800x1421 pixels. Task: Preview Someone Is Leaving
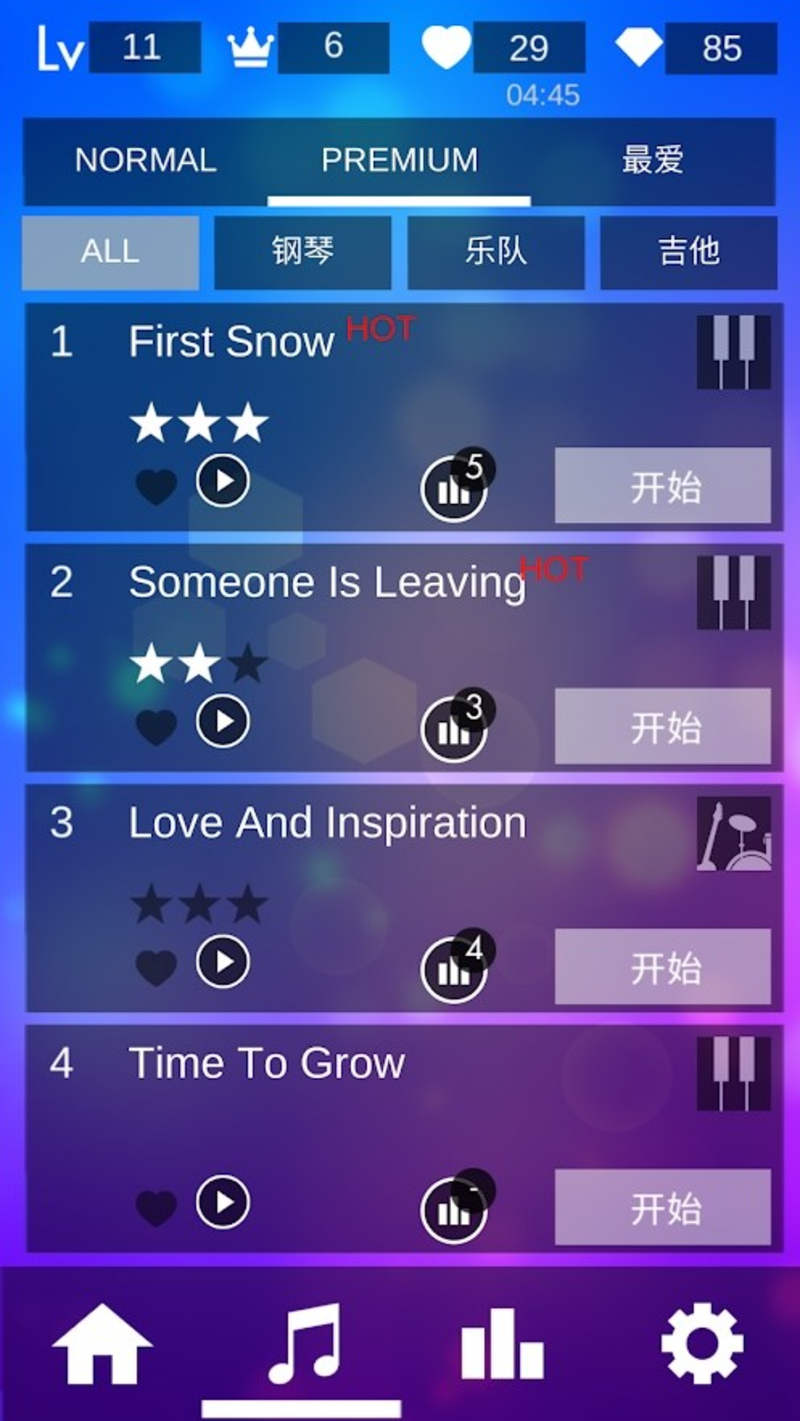(222, 721)
